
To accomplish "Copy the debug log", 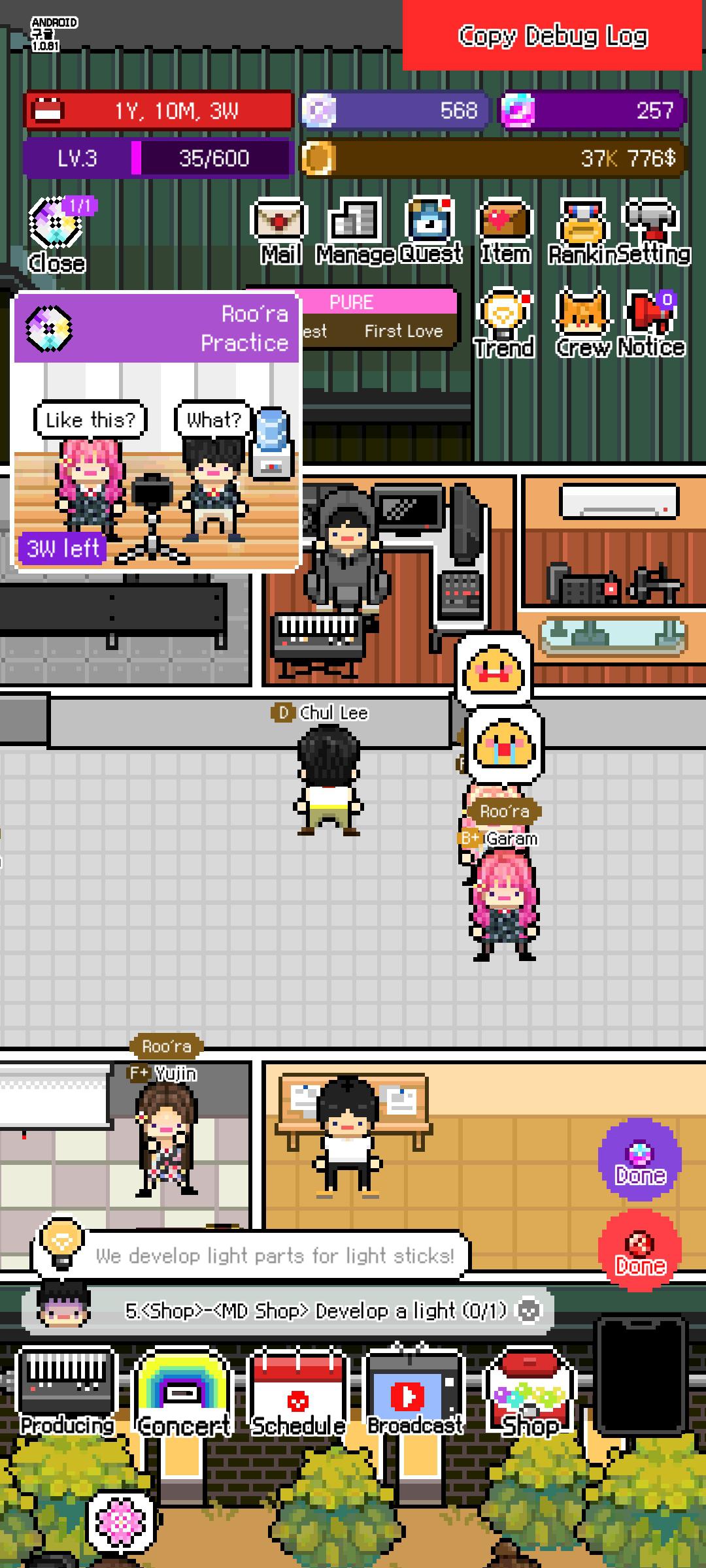I will 553,36.
